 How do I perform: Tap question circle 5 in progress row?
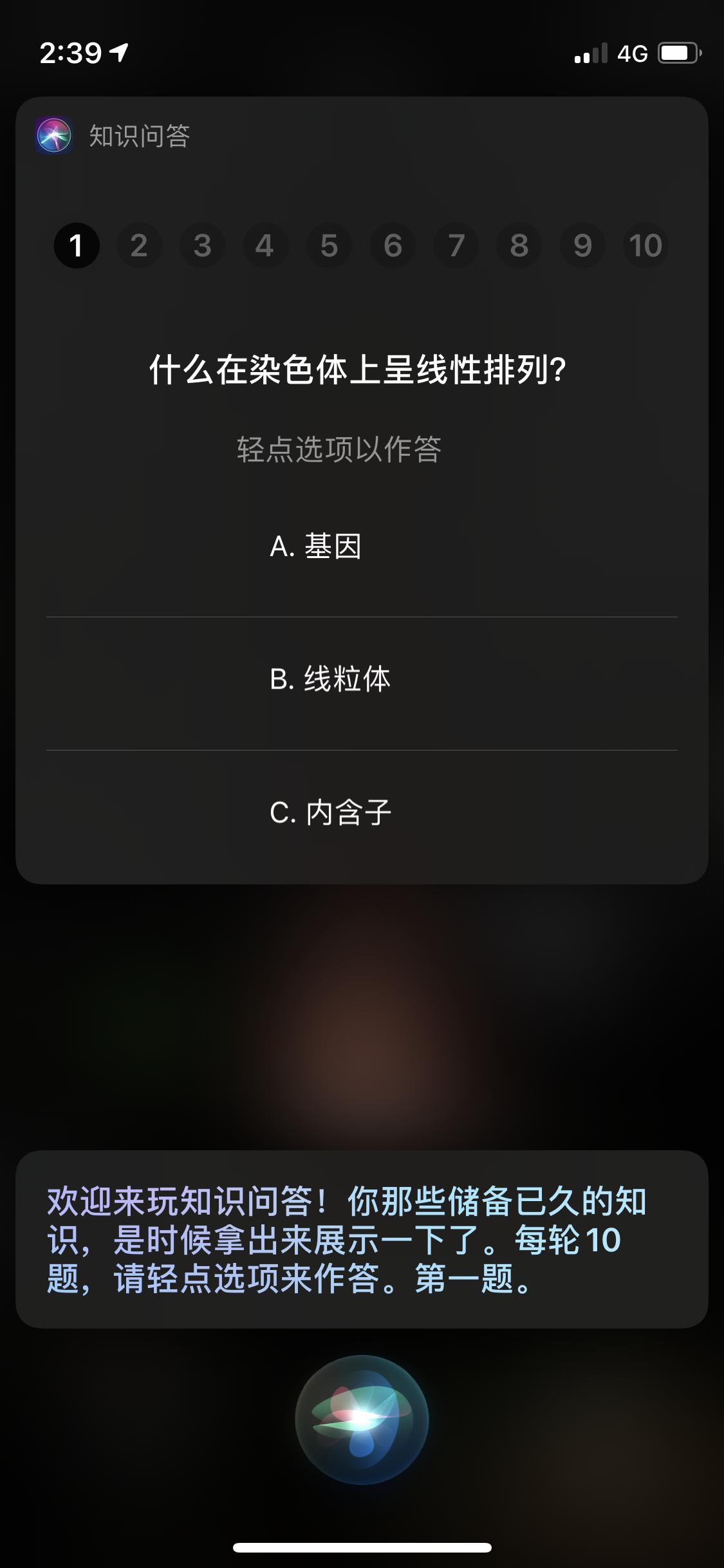click(x=330, y=245)
